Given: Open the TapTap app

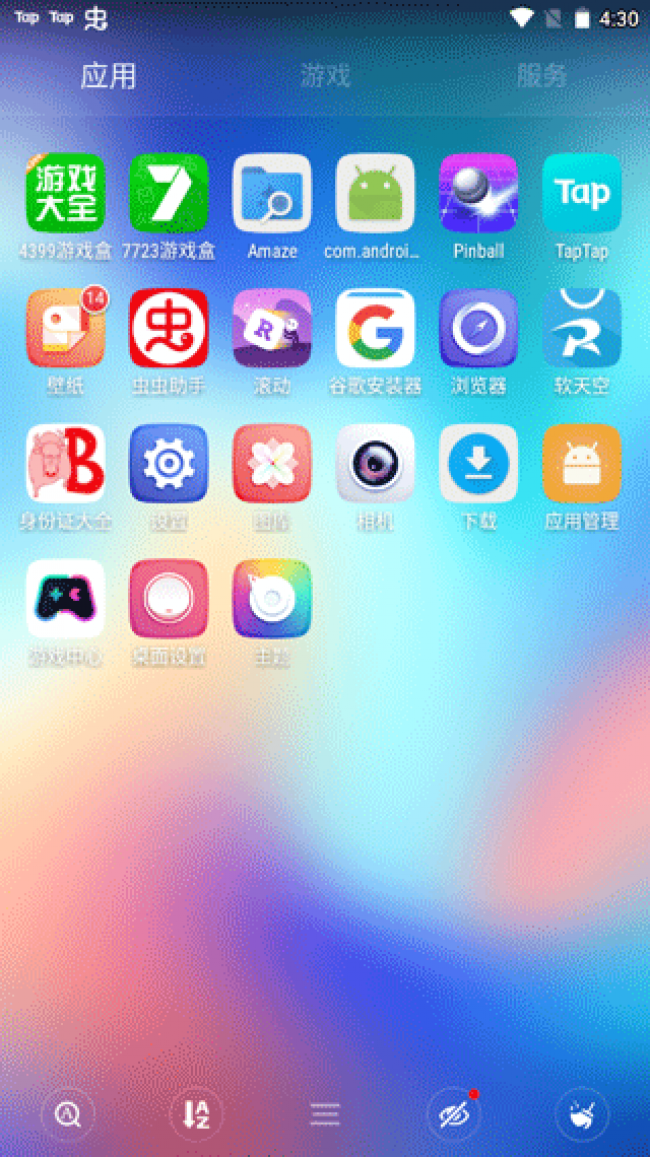Looking at the screenshot, I should point(582,194).
